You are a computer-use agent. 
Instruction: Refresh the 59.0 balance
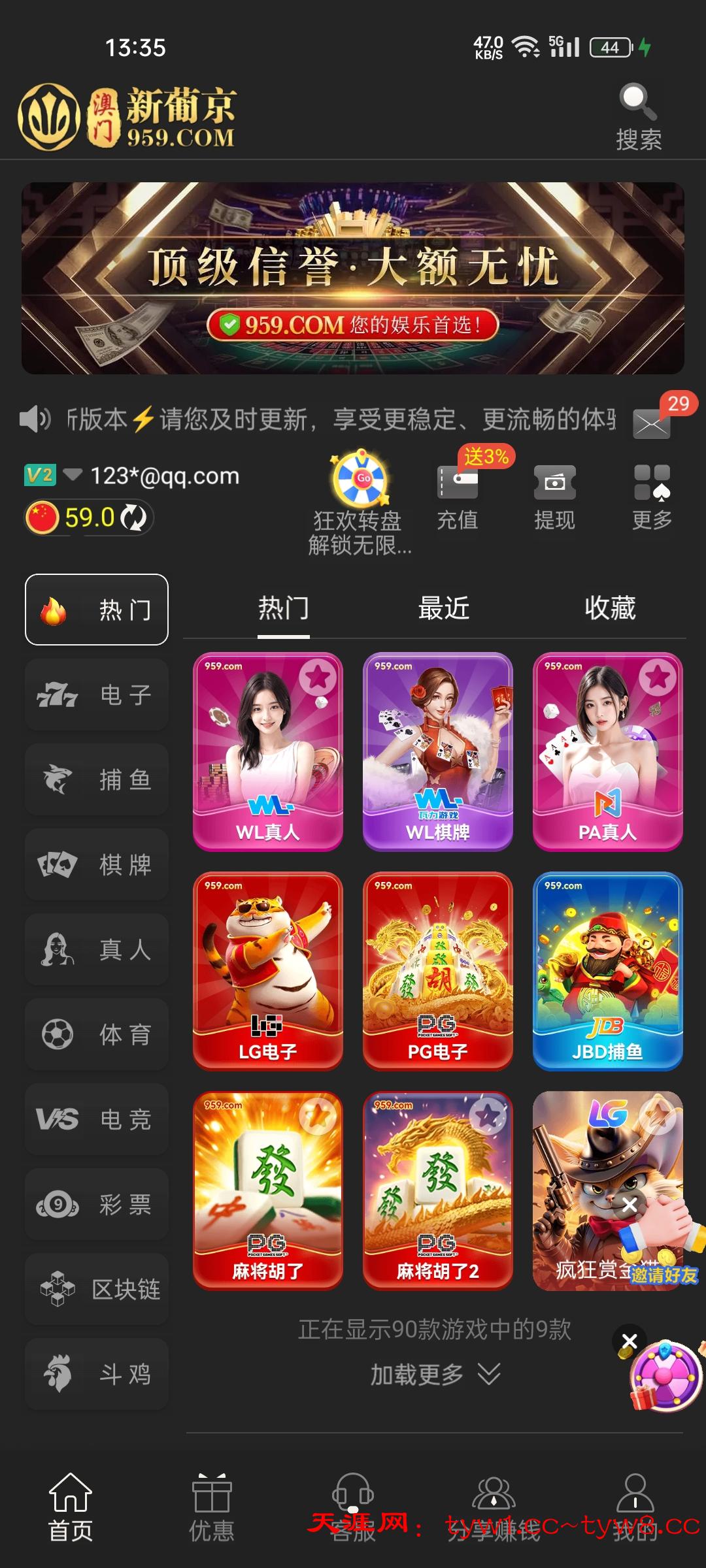click(135, 517)
